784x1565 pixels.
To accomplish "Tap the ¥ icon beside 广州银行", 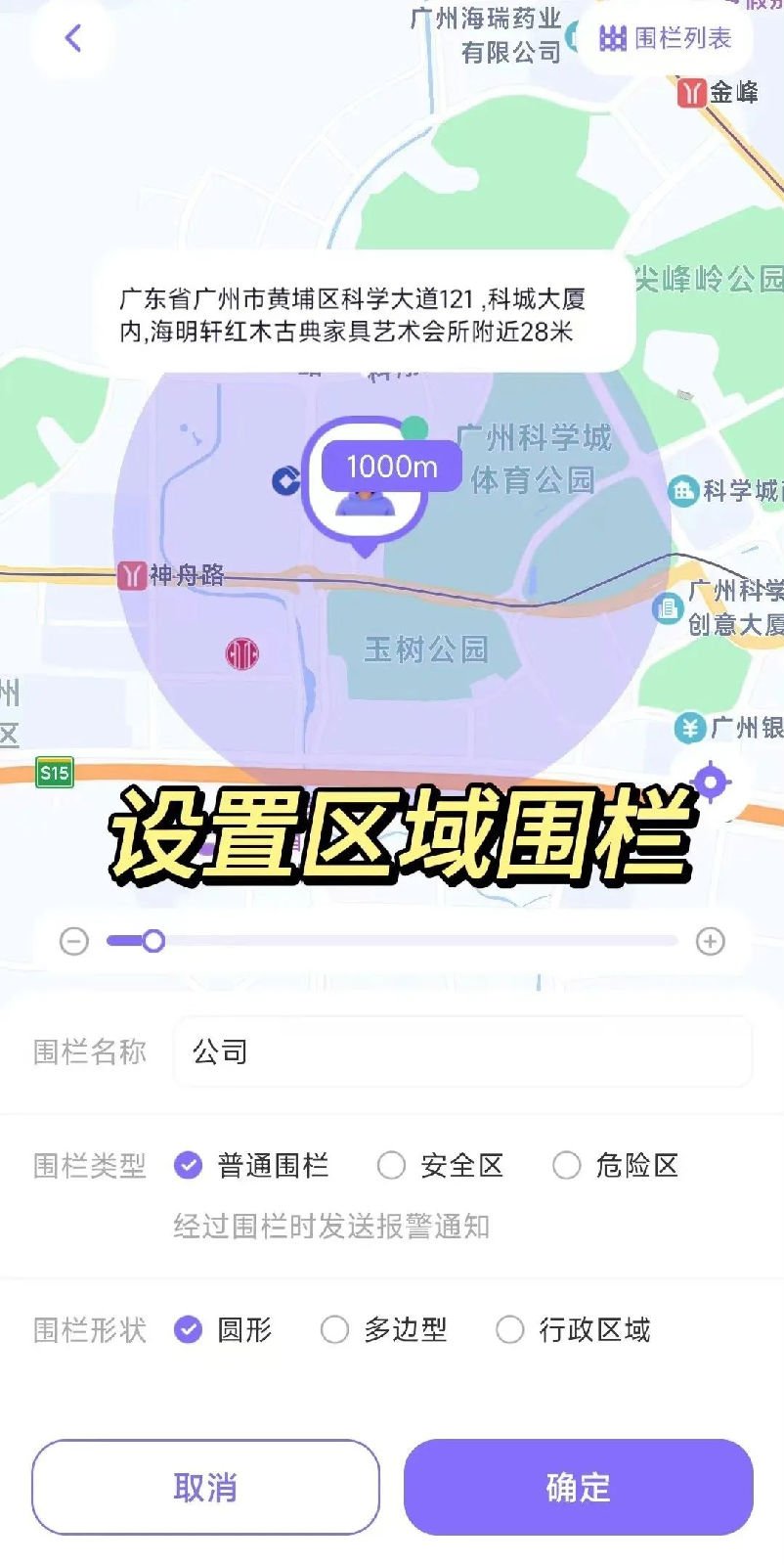I will (689, 729).
